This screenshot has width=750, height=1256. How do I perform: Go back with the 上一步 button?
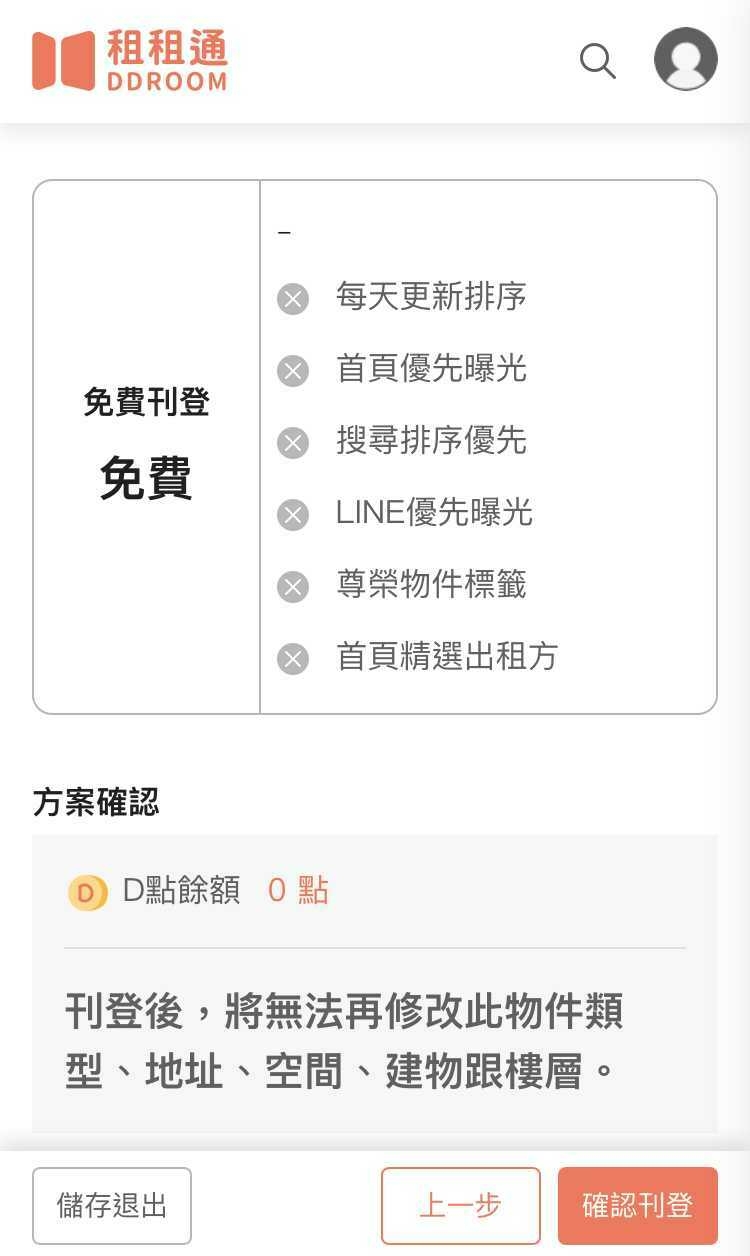tap(460, 1205)
